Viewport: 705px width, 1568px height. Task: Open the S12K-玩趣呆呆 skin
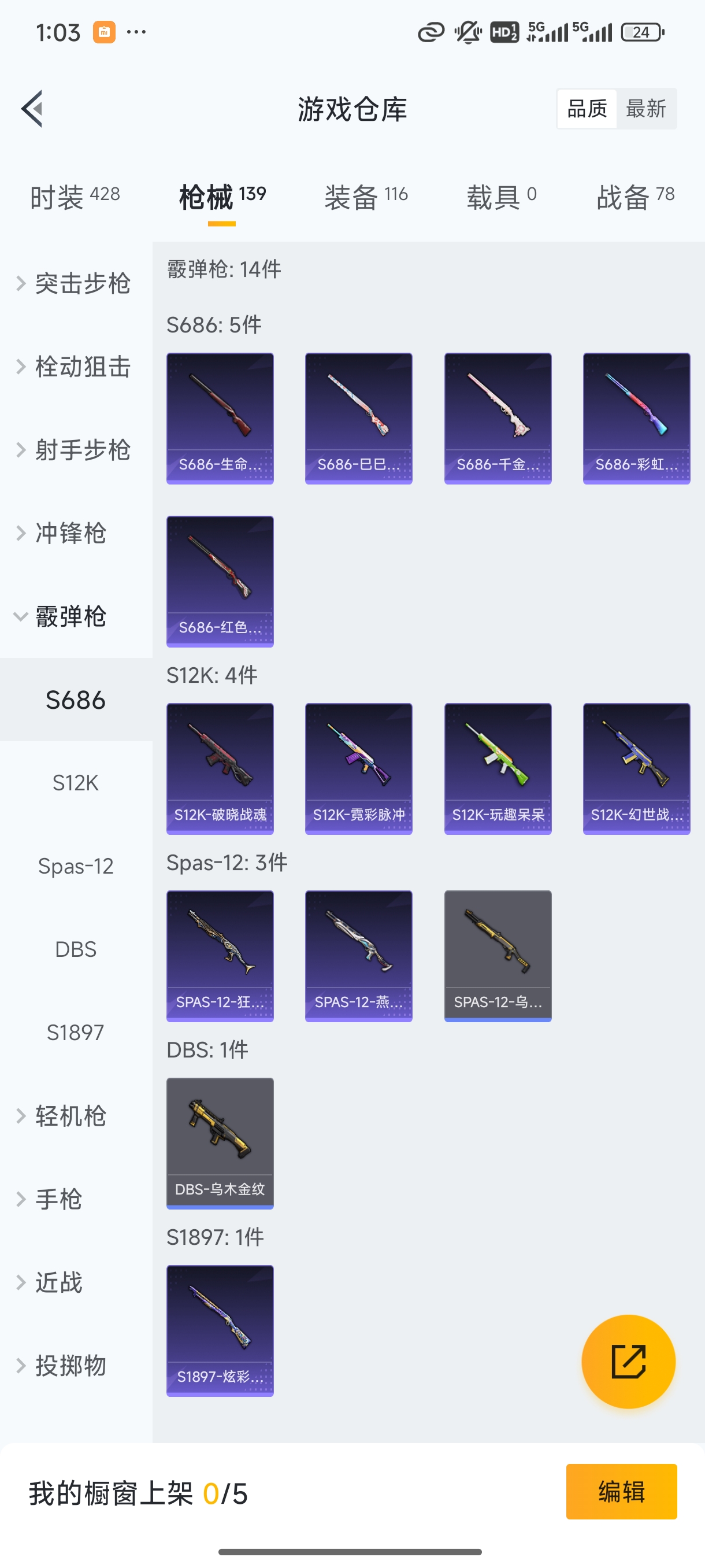(498, 769)
